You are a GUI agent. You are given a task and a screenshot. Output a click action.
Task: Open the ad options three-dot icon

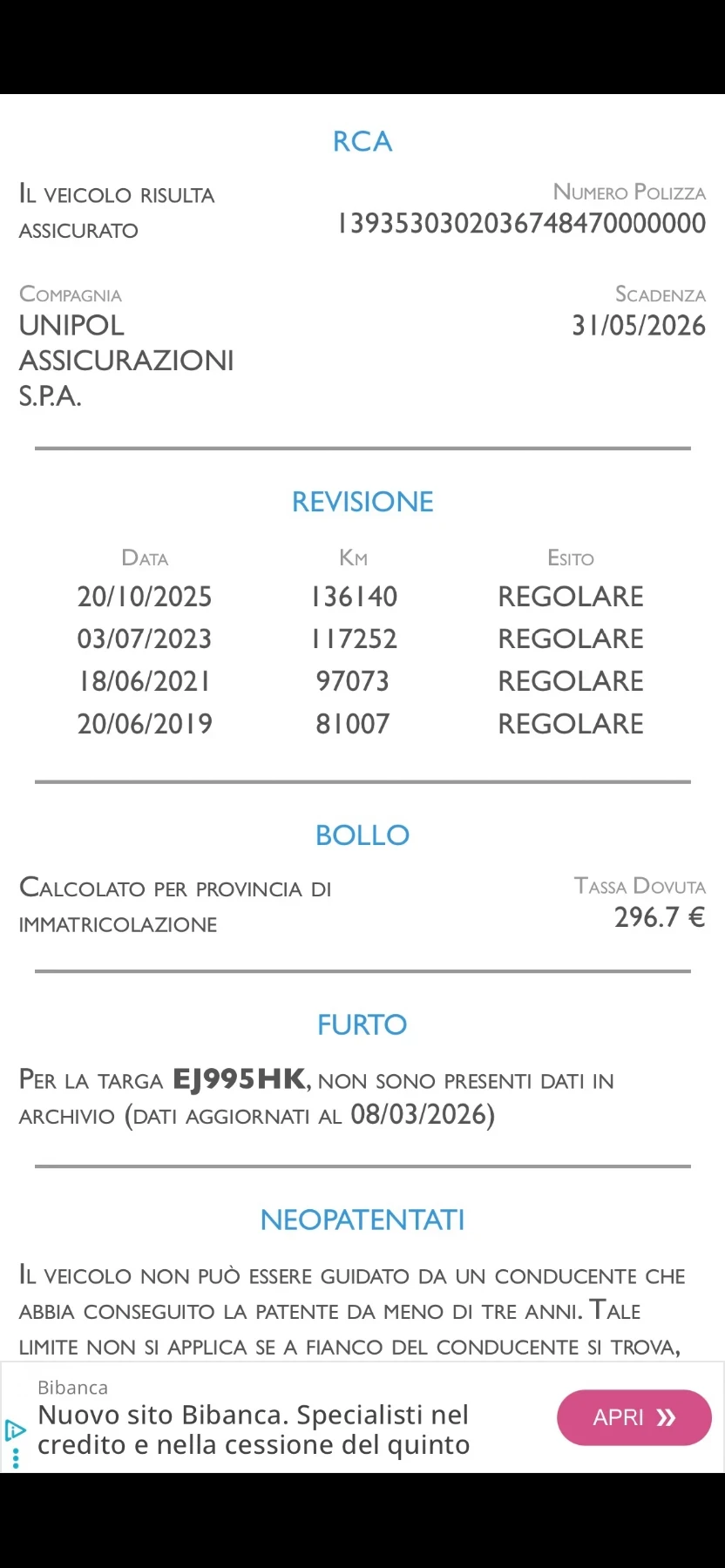pos(15,1457)
